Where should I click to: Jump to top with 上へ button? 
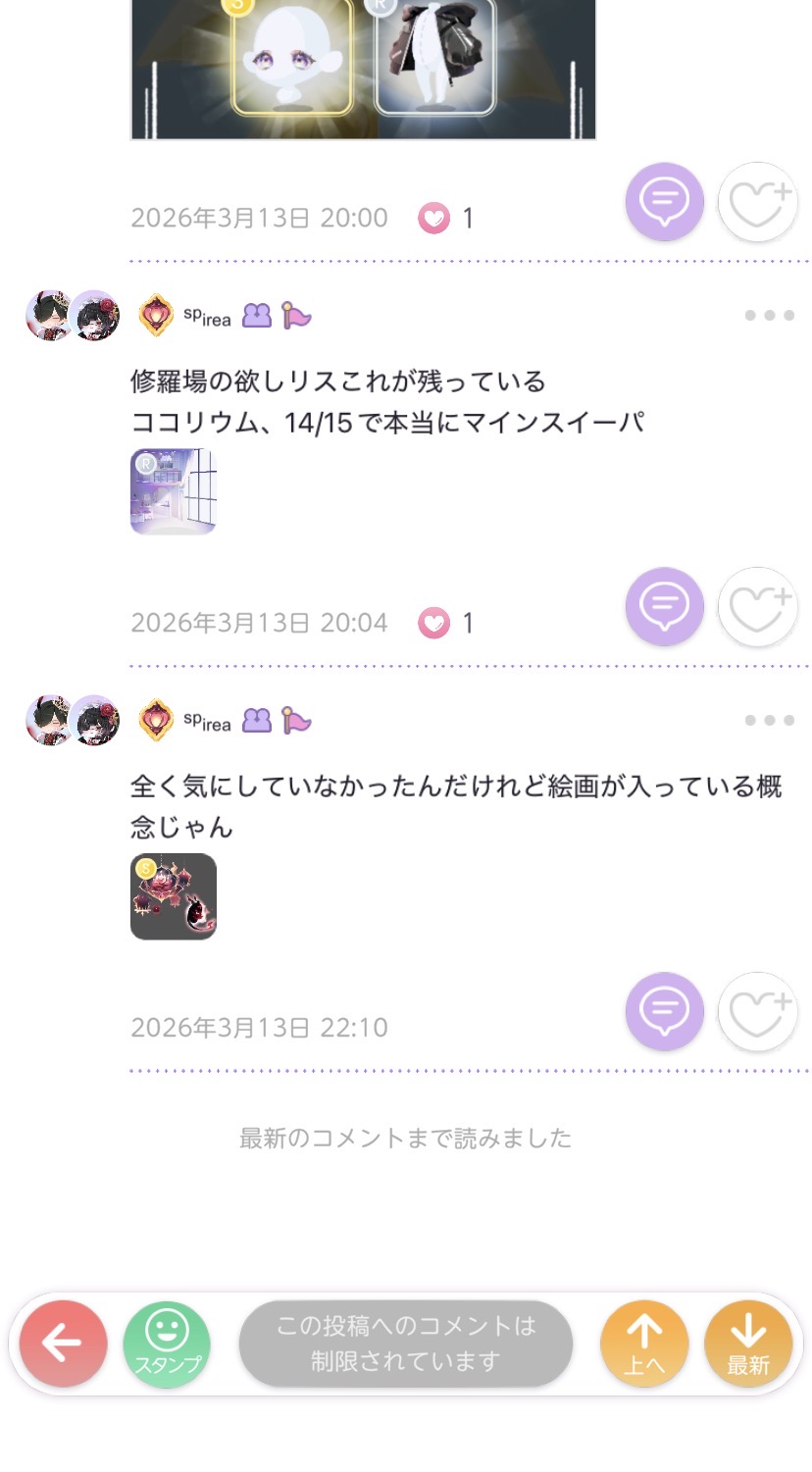tap(644, 1343)
